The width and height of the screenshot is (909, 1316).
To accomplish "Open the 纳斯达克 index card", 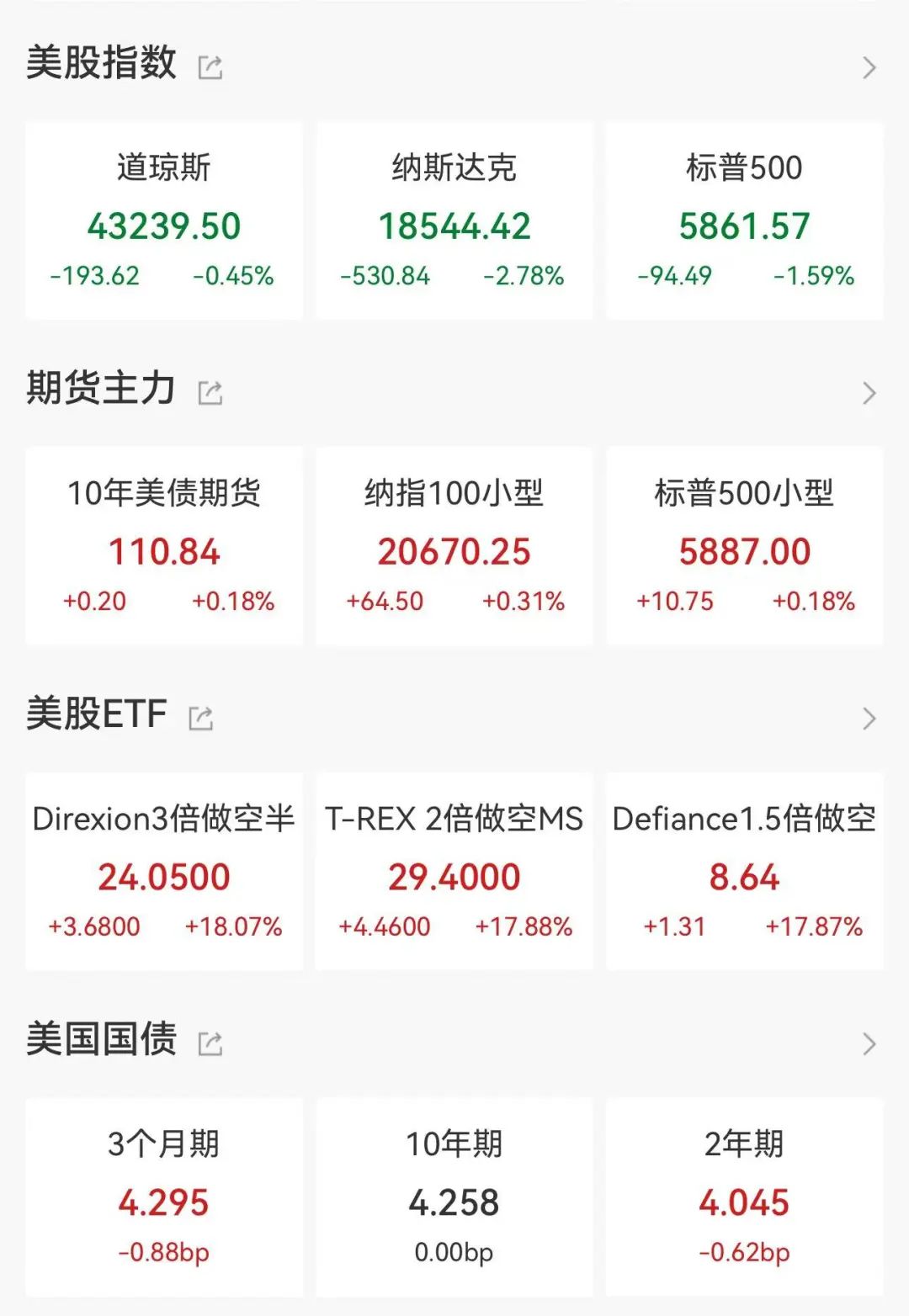I will tap(454, 221).
